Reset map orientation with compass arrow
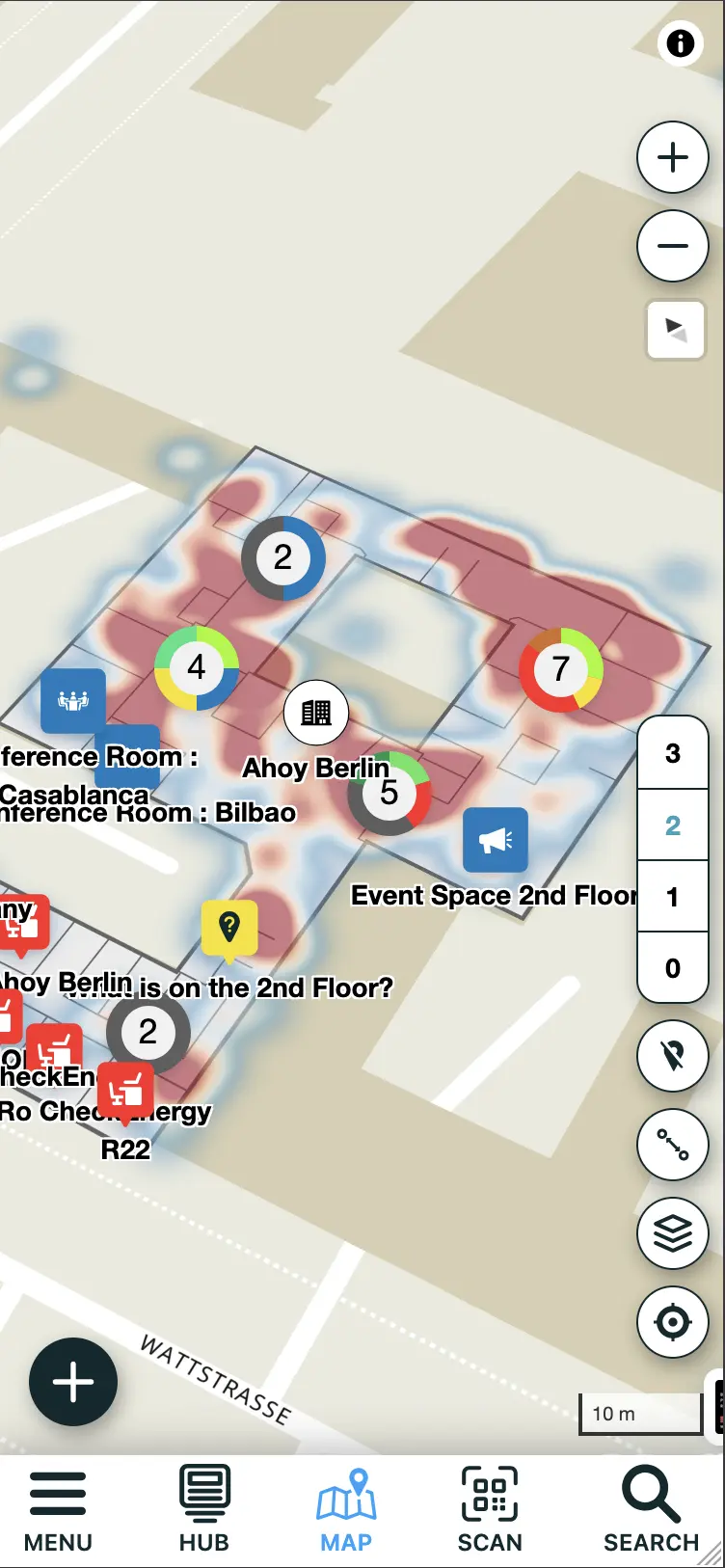This screenshot has height=1568, width=725. (675, 330)
